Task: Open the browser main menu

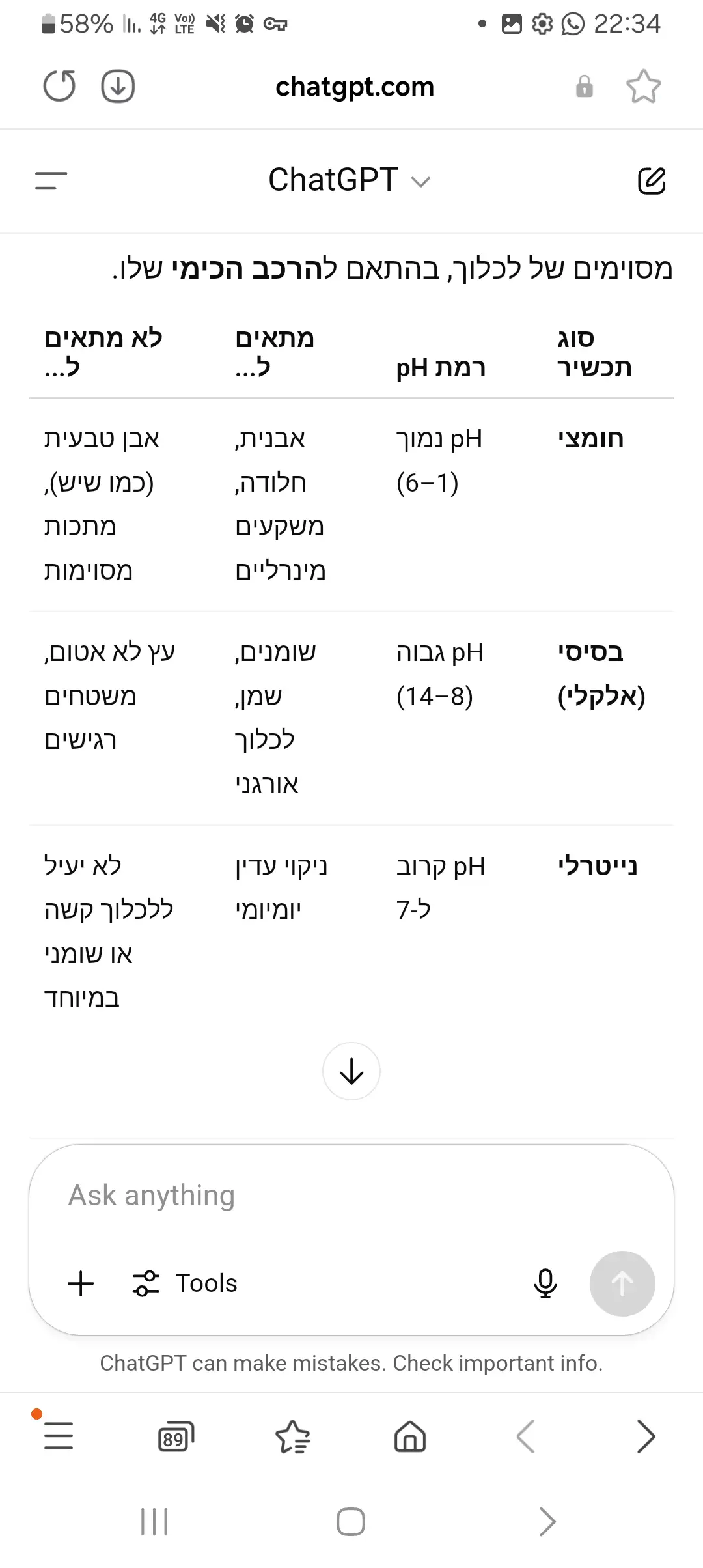Action: [59, 1436]
